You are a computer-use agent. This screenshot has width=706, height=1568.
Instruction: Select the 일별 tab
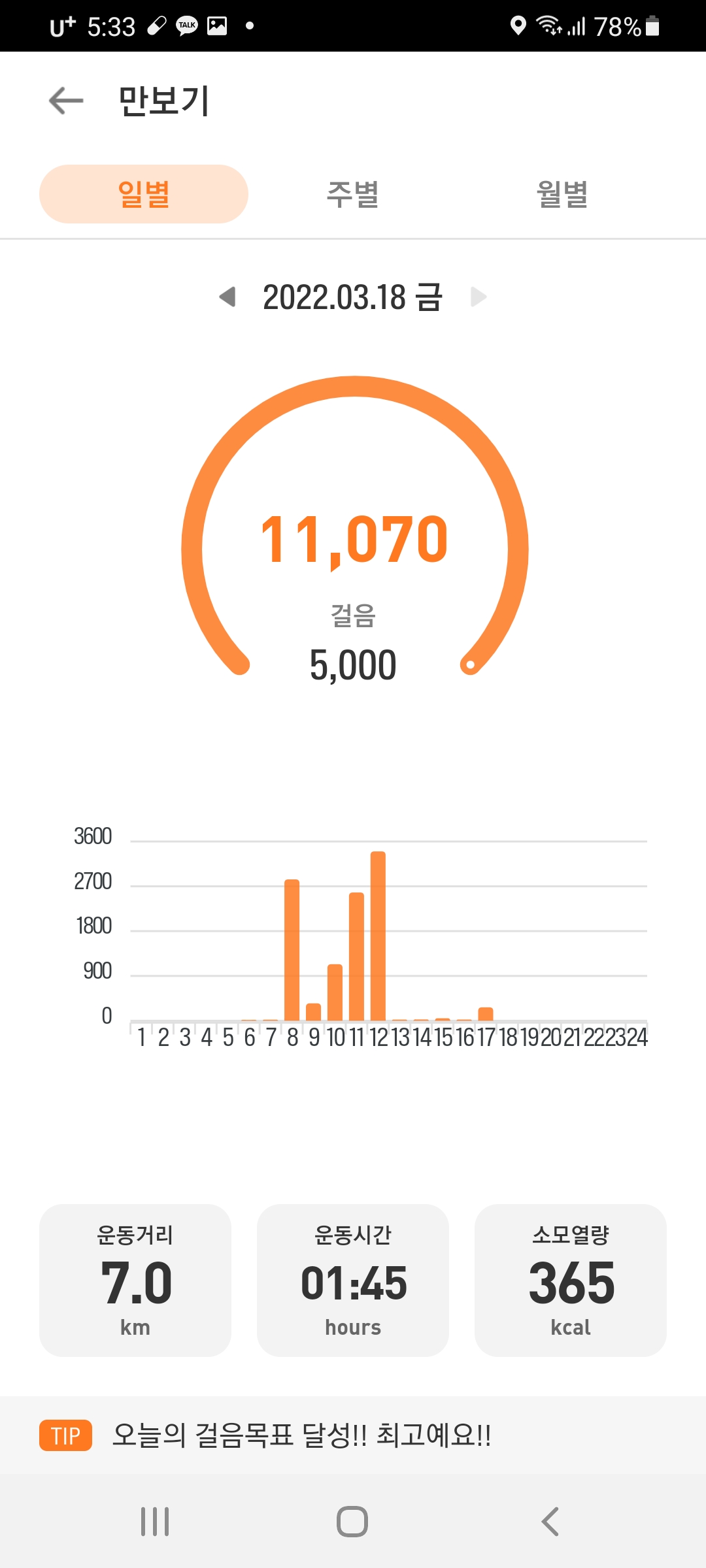pos(144,194)
